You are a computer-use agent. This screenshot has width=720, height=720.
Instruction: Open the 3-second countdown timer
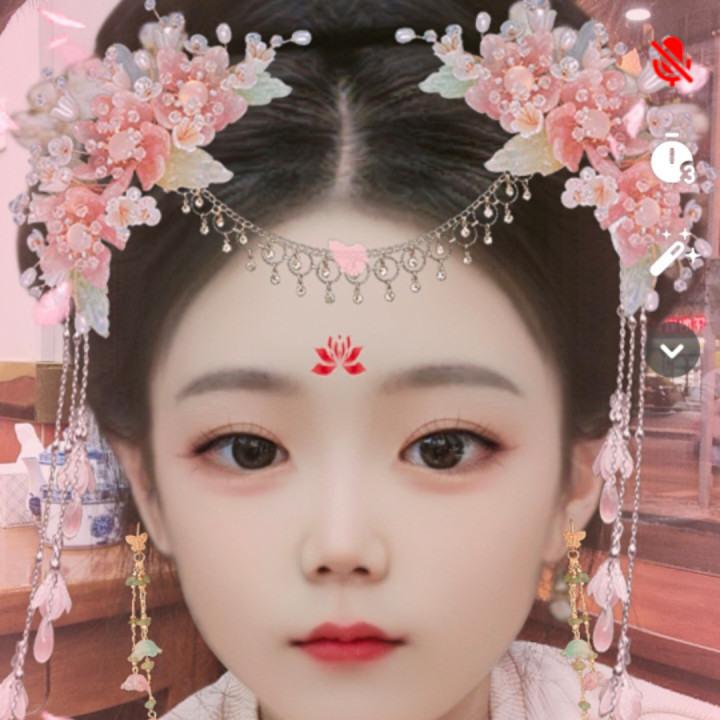pos(673,158)
